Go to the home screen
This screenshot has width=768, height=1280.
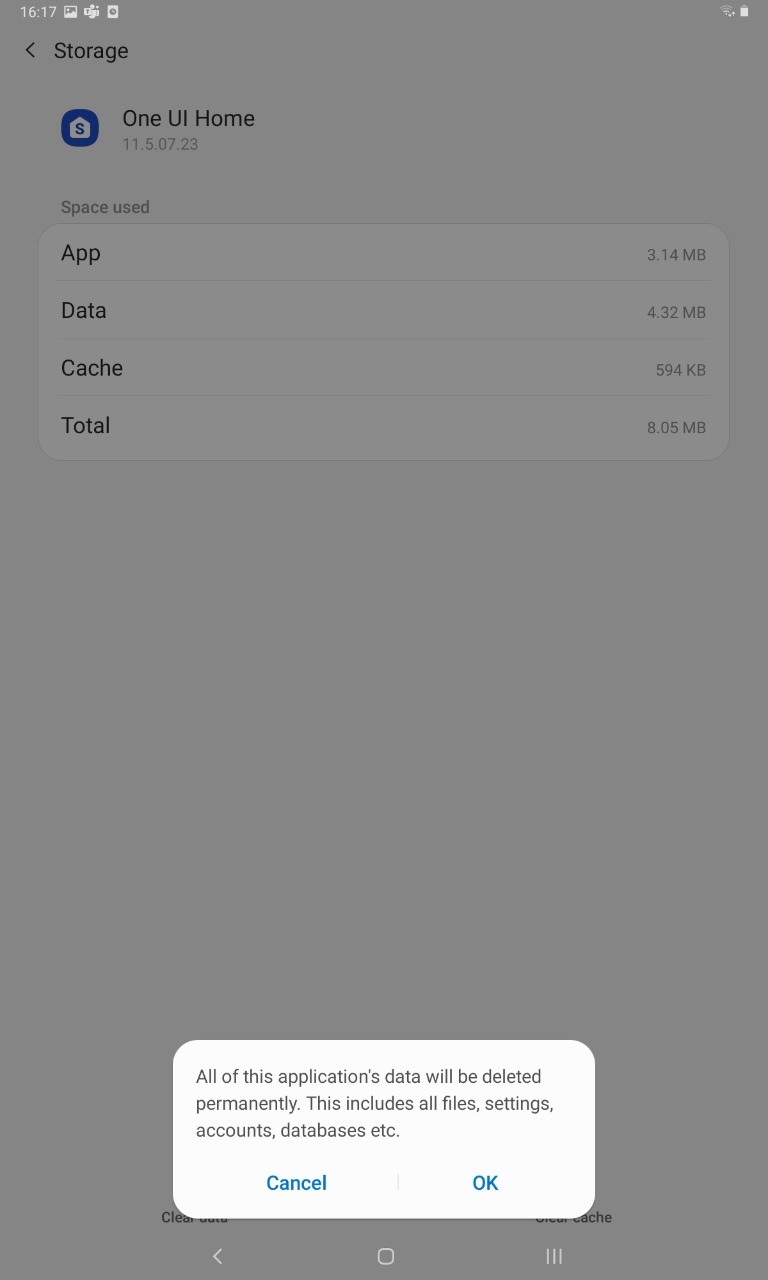385,1256
